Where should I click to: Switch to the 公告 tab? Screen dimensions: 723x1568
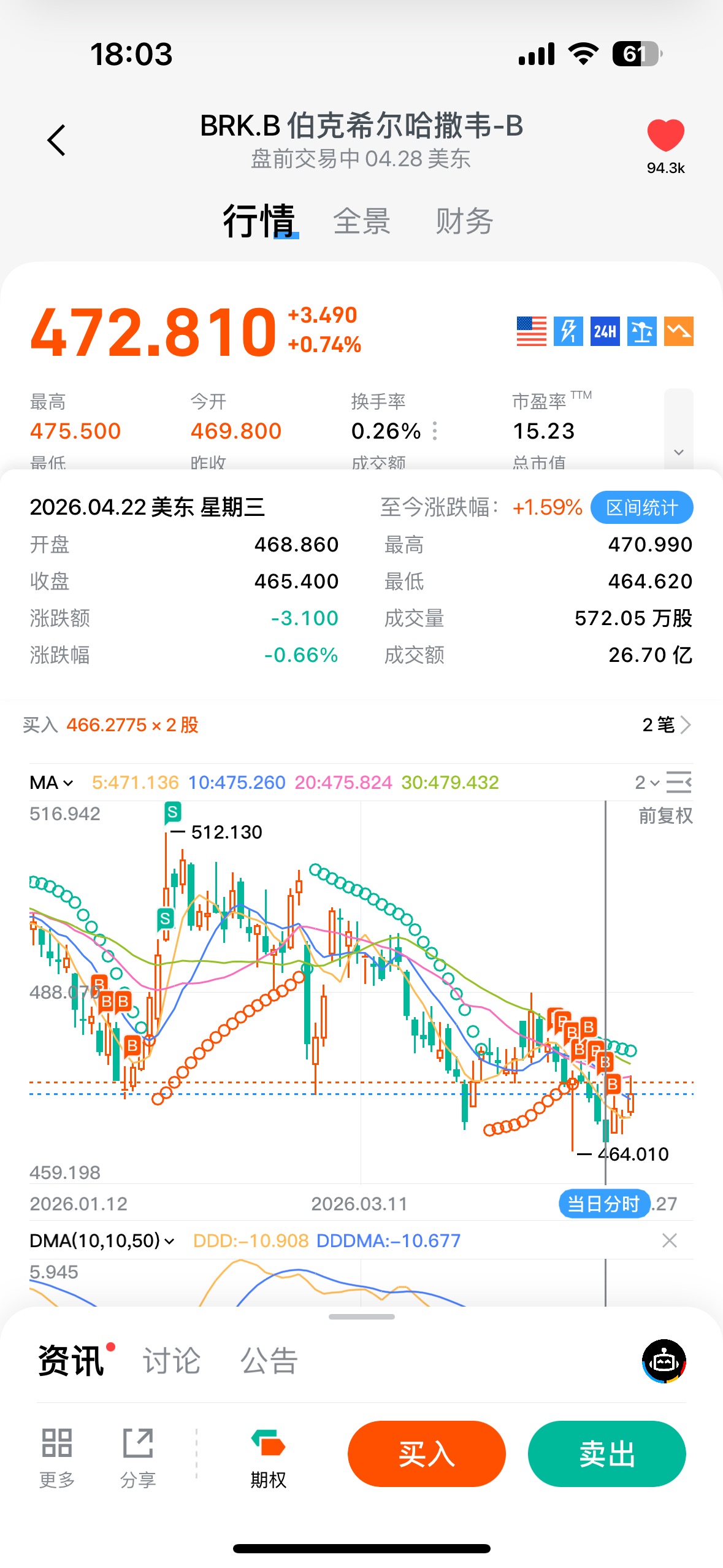[x=269, y=1361]
